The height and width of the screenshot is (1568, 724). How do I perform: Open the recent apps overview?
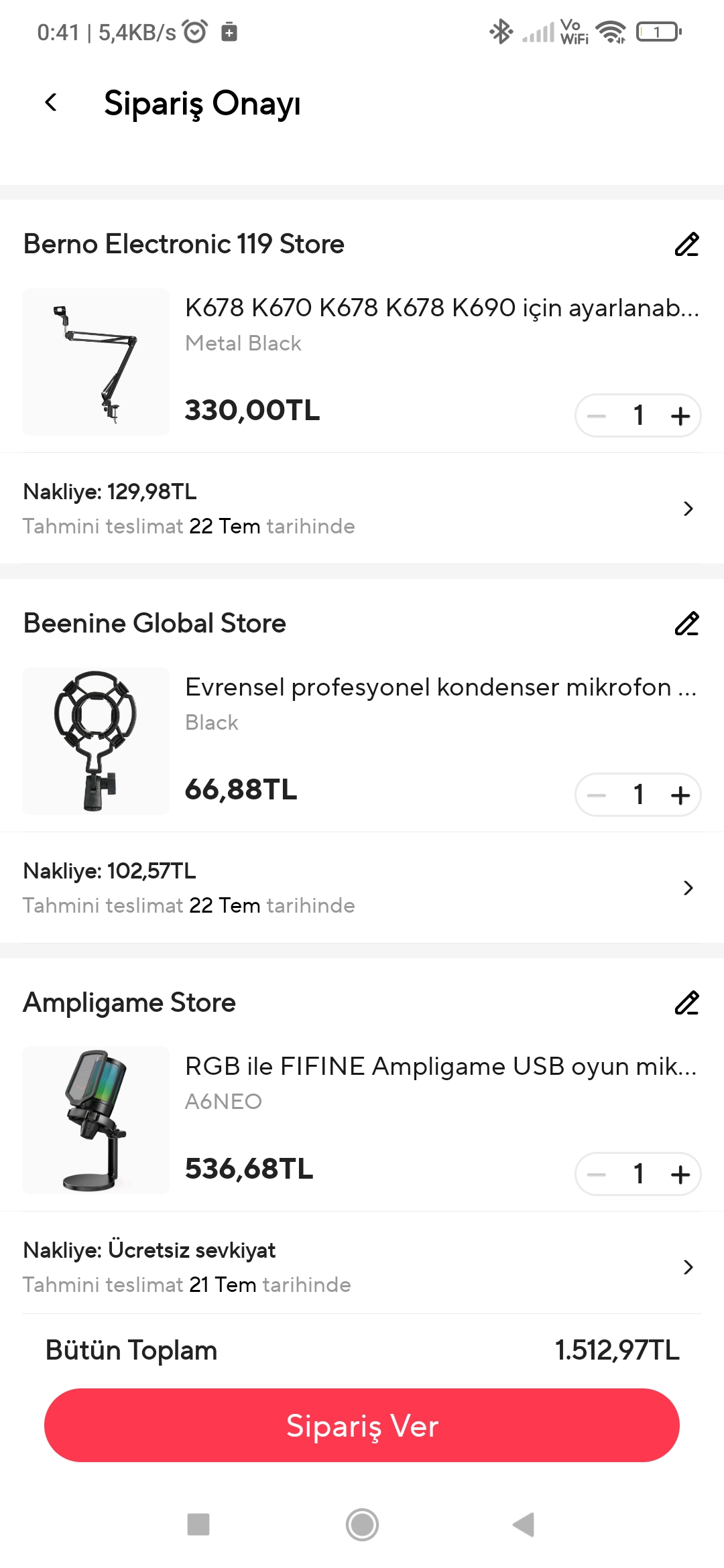pyautogui.click(x=198, y=1524)
